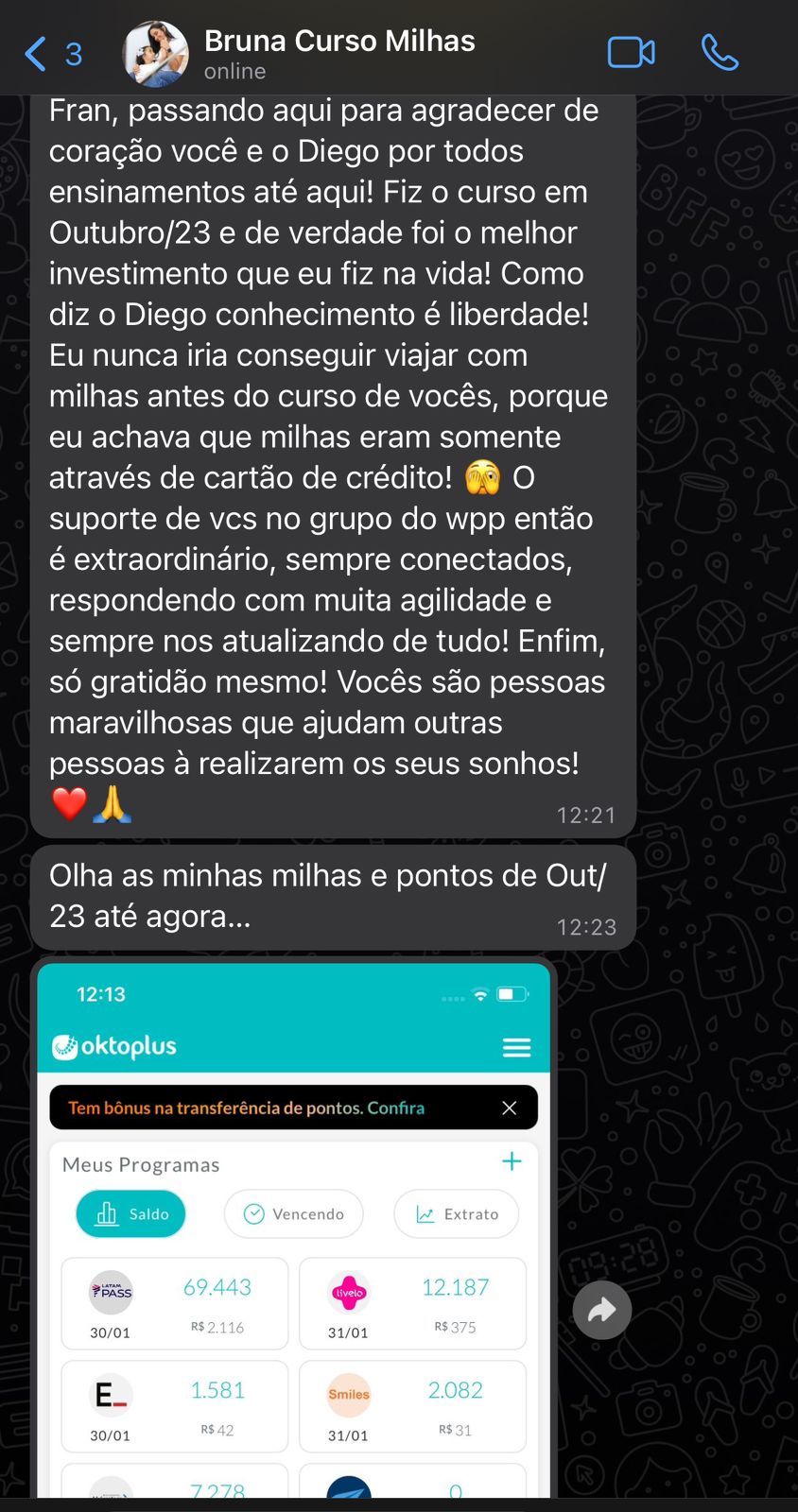Open the oktoplus hamburger menu
Screen dimensions: 798x1512
[x=516, y=1047]
